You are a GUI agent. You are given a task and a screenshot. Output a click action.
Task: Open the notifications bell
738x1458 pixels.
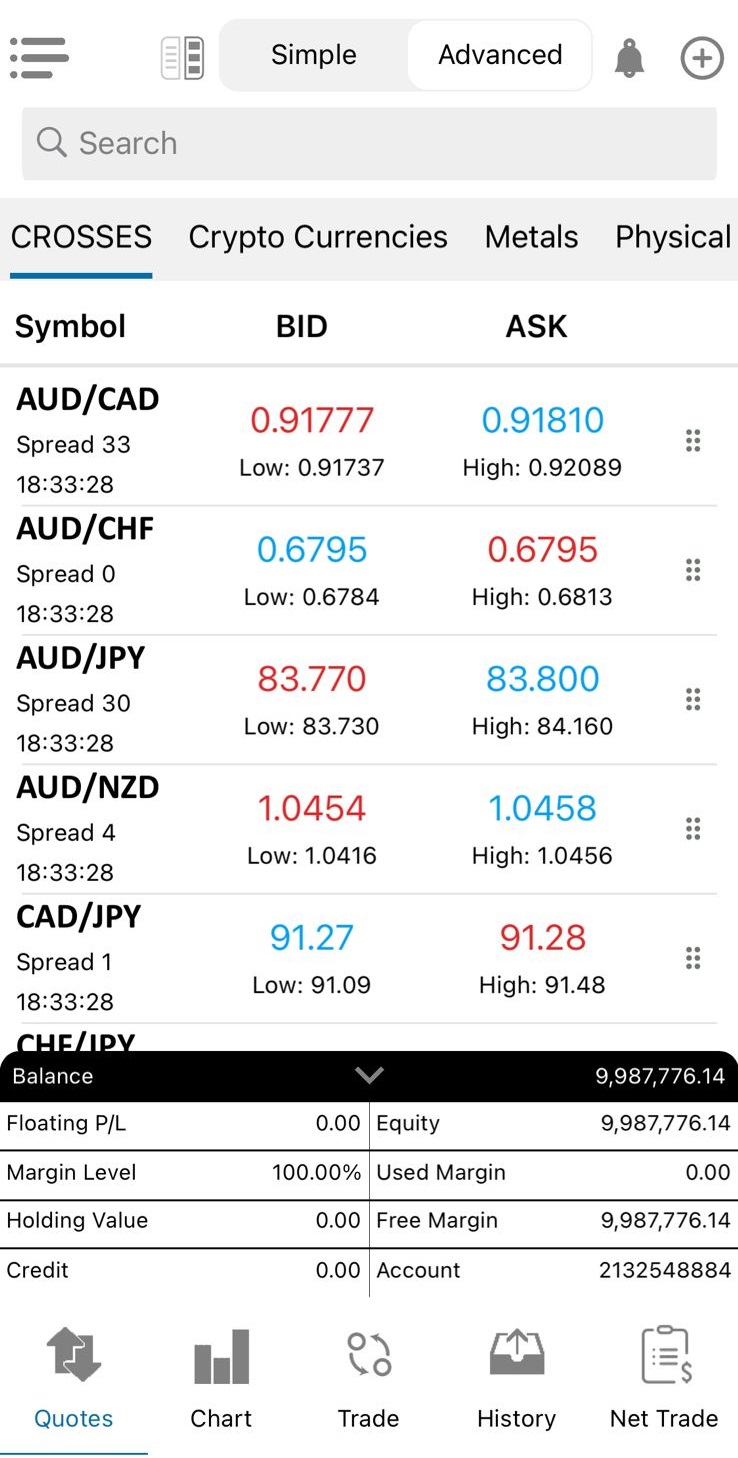point(629,58)
